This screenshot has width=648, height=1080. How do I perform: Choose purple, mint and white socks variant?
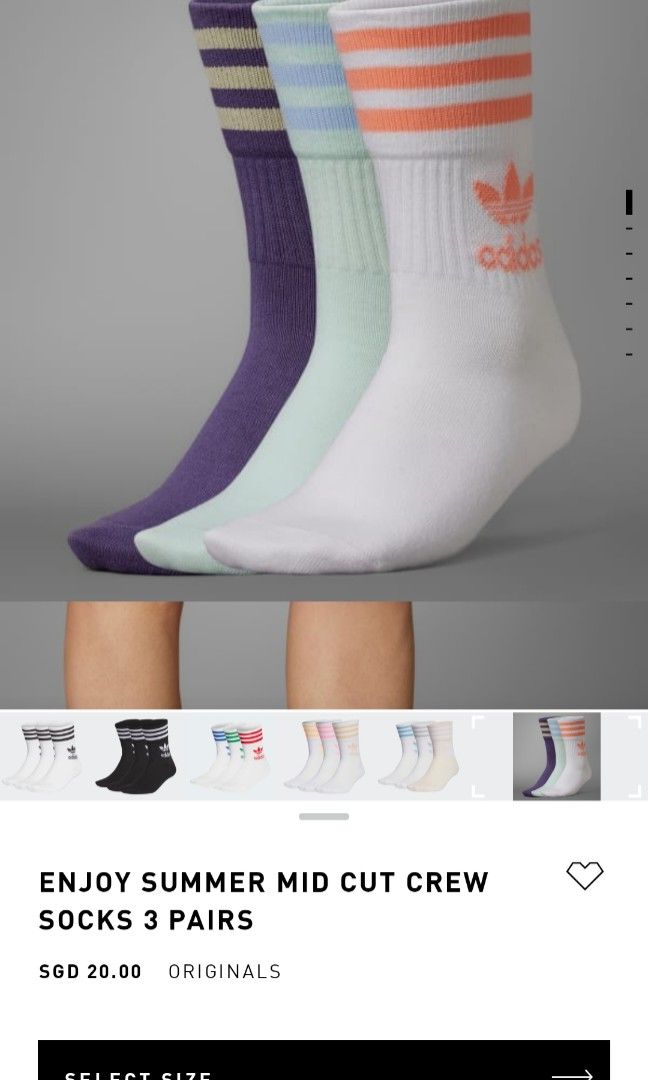(557, 756)
